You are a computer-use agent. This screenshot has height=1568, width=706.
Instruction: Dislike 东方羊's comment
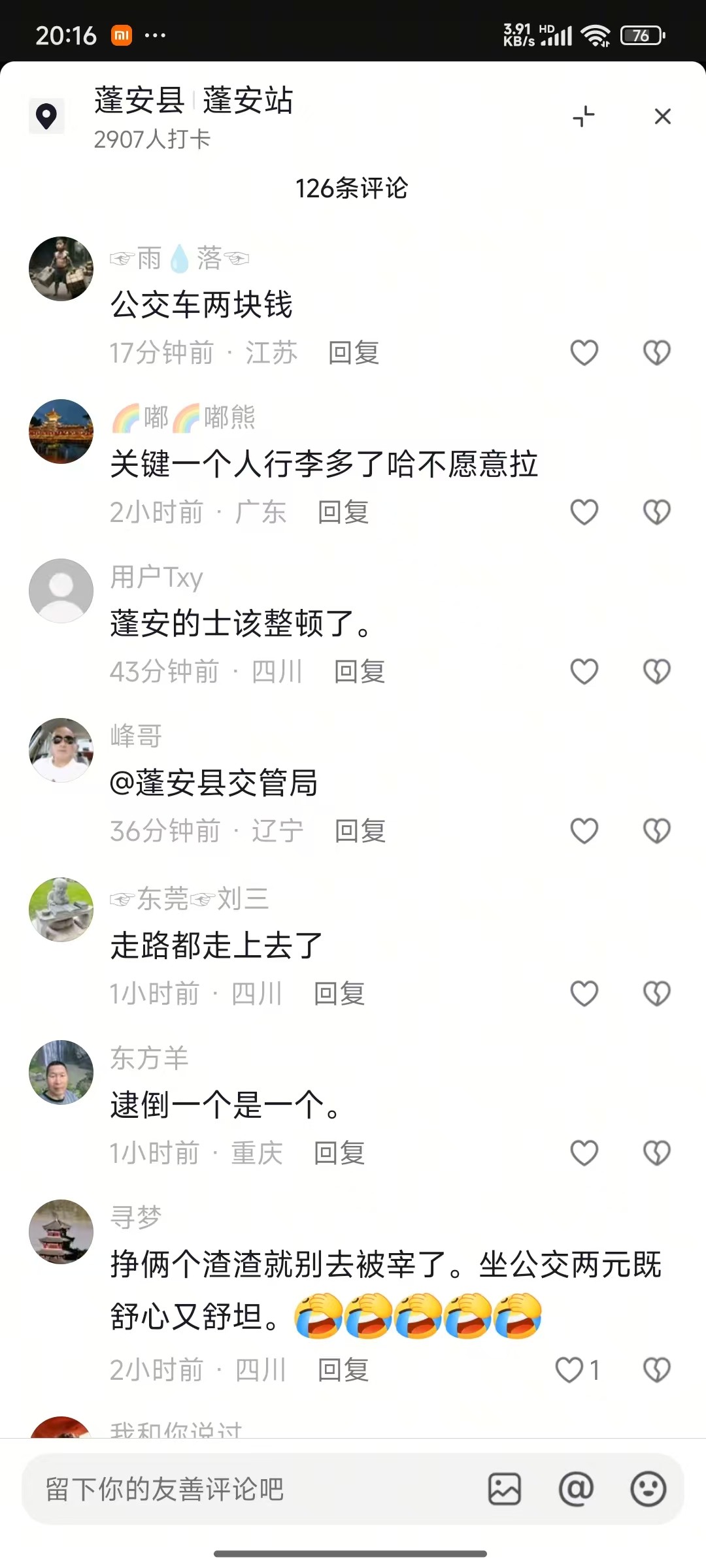tap(656, 1153)
